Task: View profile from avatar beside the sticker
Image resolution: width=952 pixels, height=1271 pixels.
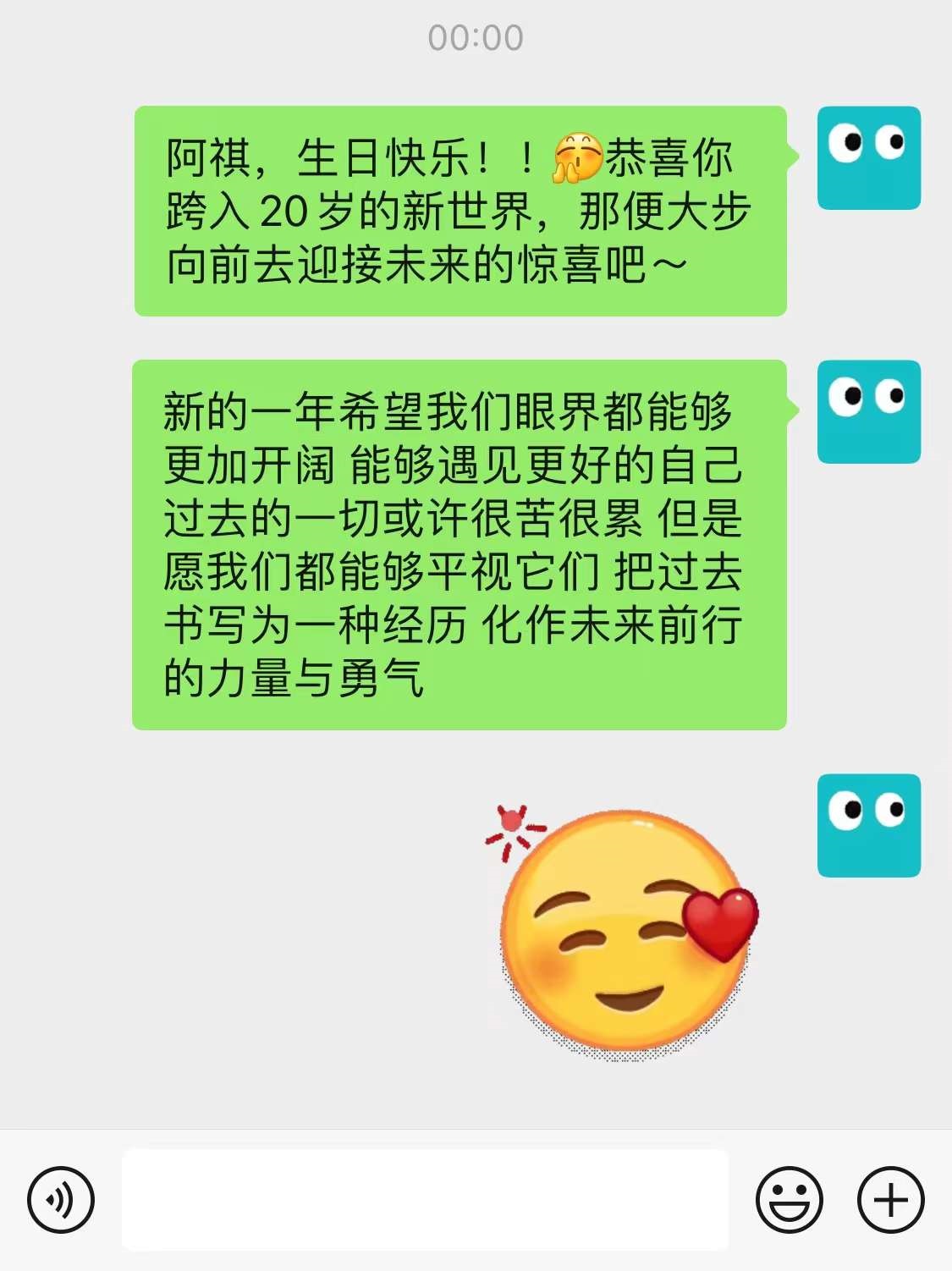Action: point(868,825)
